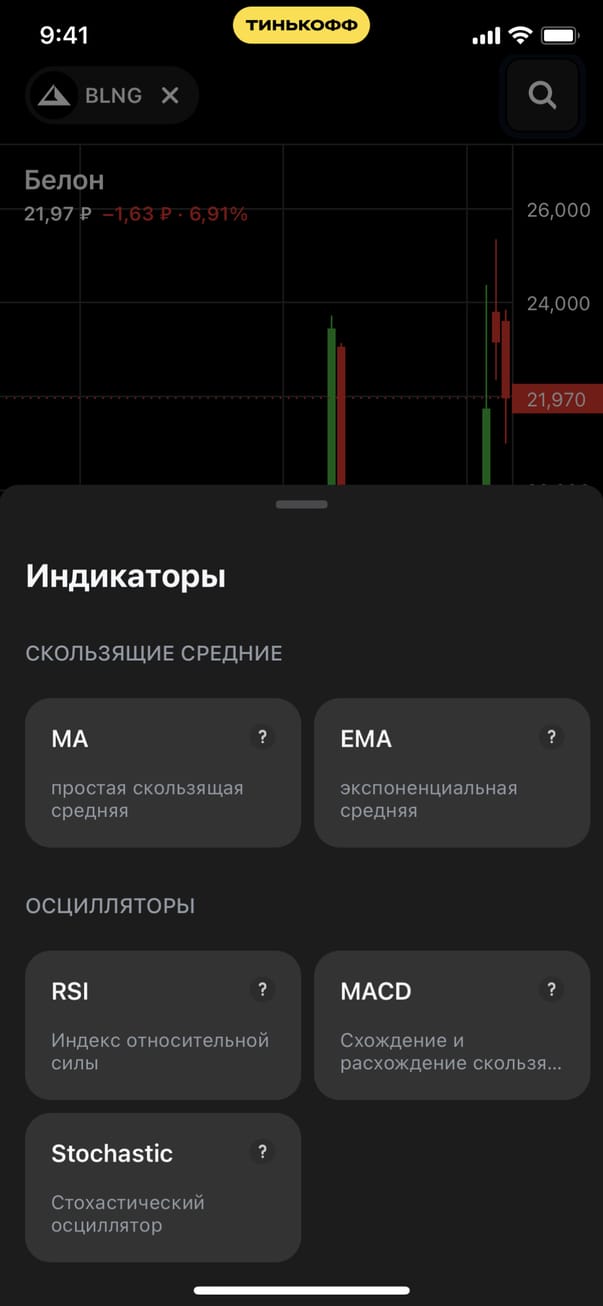This screenshot has width=603, height=1306.
Task: Tap the MACD question mark icon
Action: [550, 989]
